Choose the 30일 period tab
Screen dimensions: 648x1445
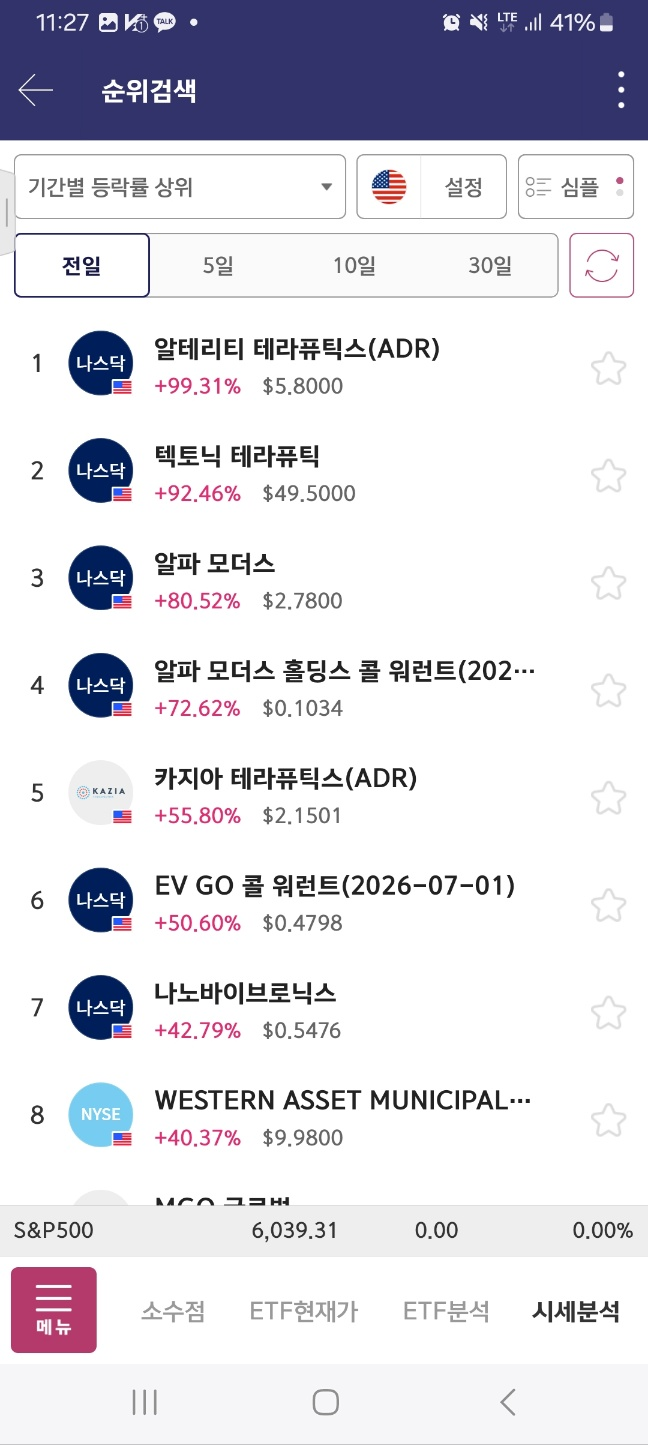(x=490, y=266)
